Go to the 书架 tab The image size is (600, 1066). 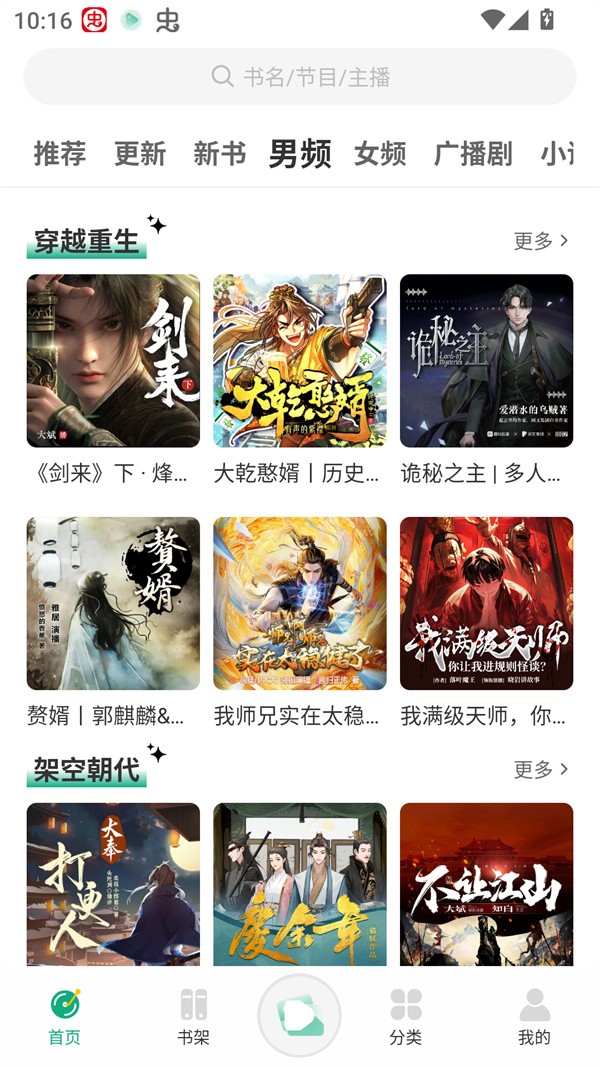point(194,1016)
